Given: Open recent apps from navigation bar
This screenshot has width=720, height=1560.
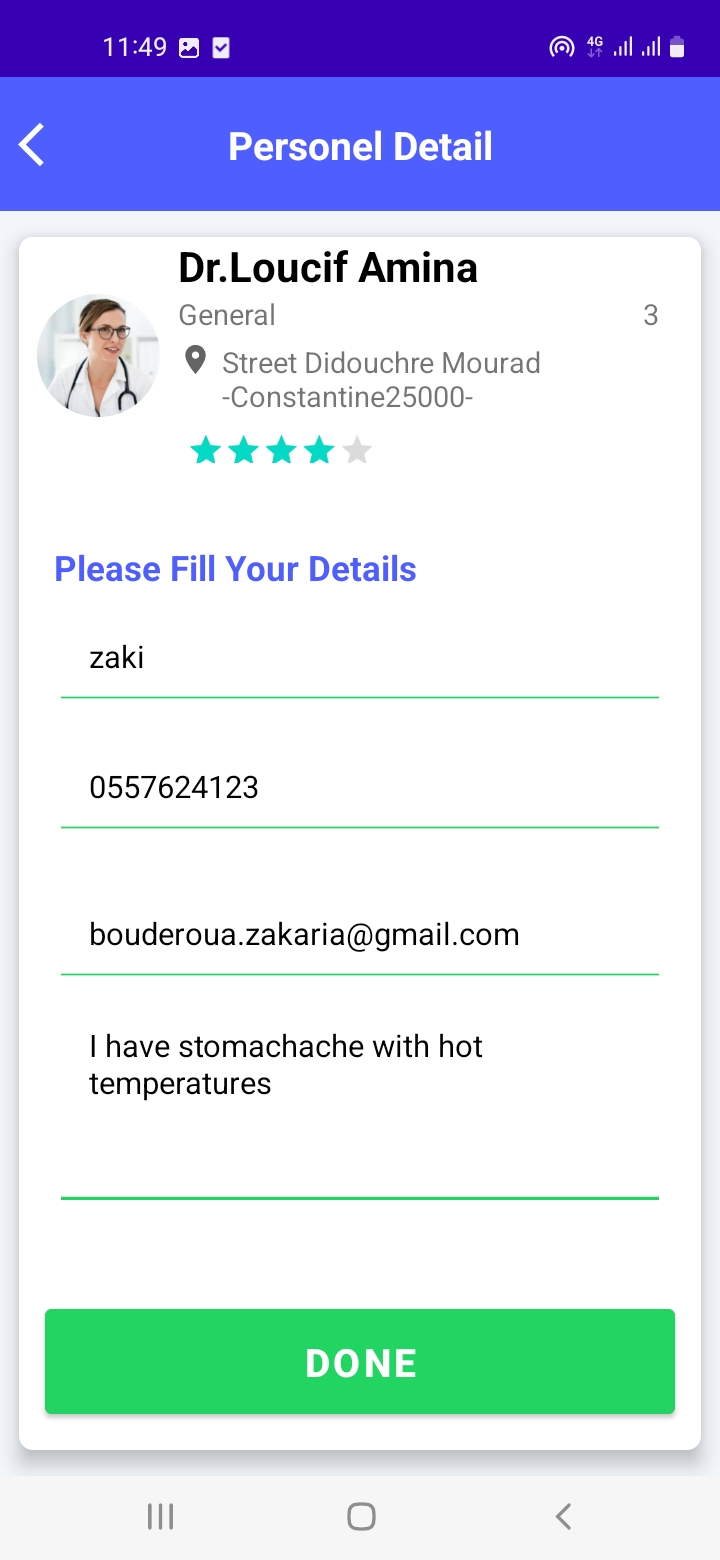Looking at the screenshot, I should 160,1517.
